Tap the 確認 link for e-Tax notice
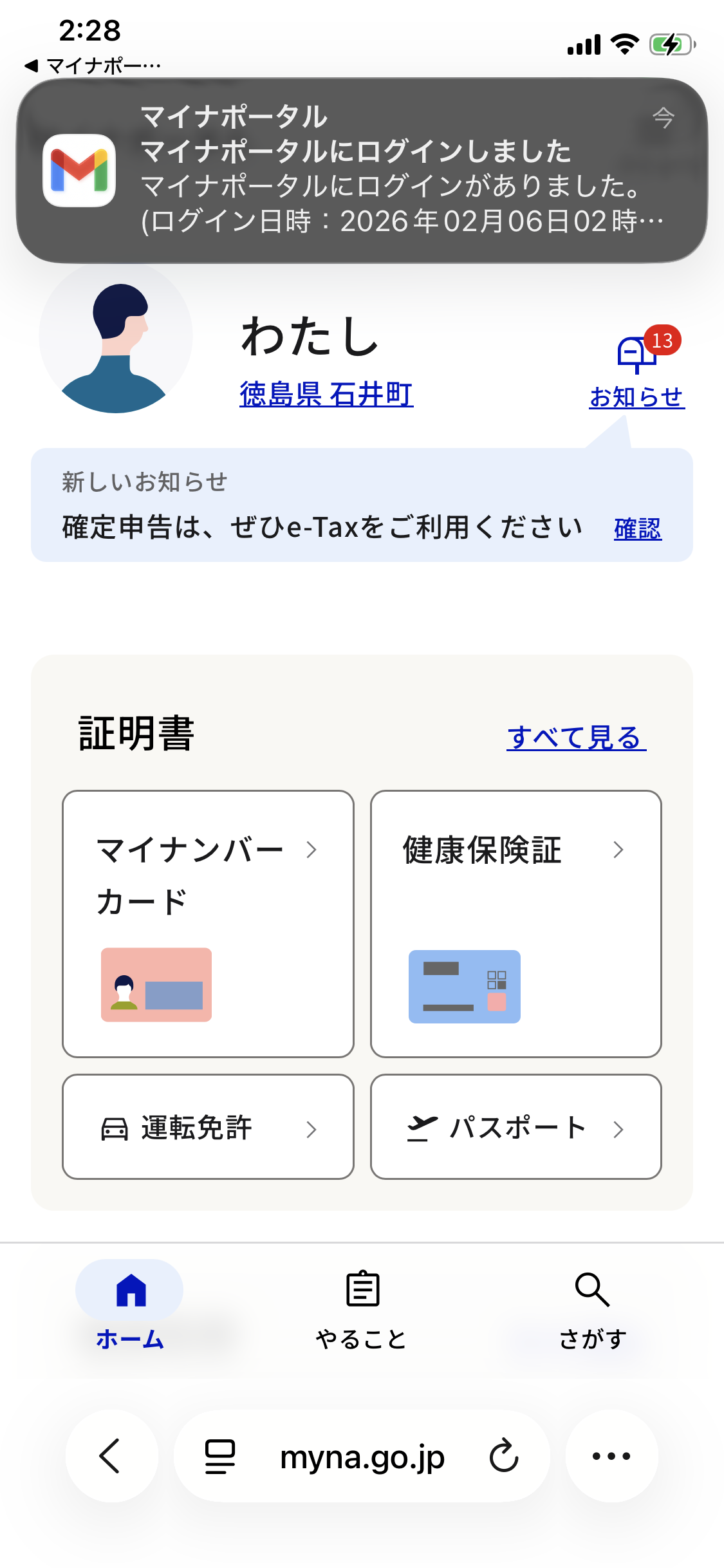 click(x=637, y=528)
